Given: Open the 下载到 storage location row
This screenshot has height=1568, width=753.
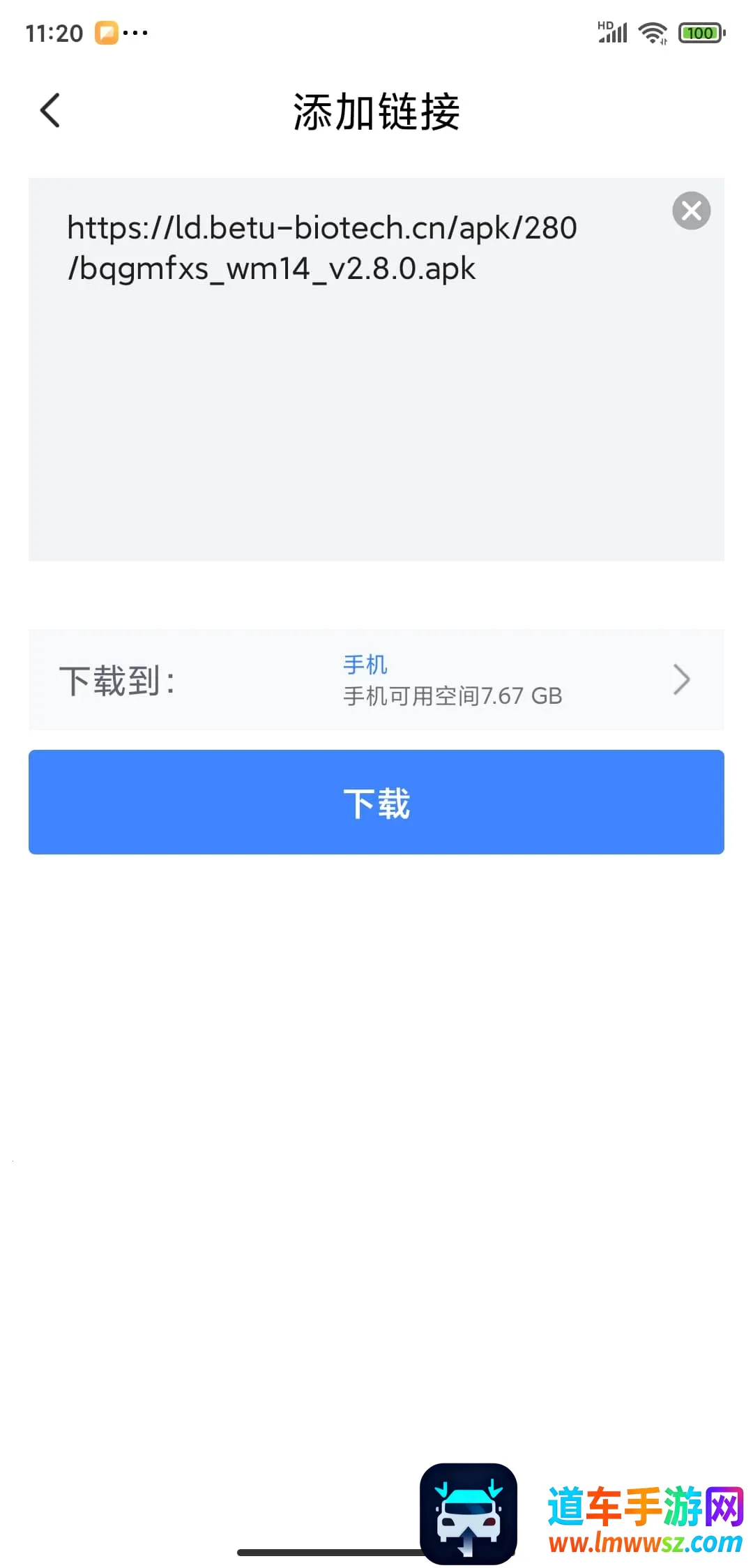Looking at the screenshot, I should pyautogui.click(x=376, y=680).
